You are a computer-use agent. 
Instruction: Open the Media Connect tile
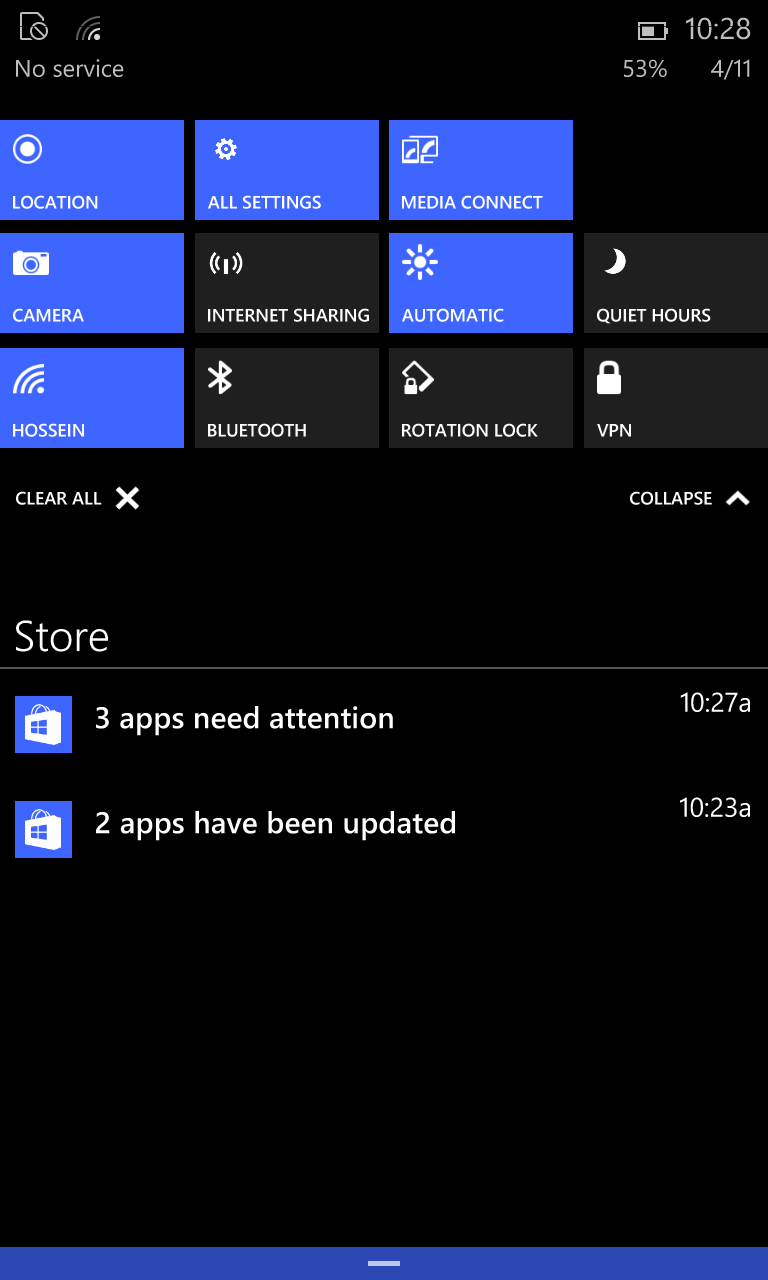point(481,170)
